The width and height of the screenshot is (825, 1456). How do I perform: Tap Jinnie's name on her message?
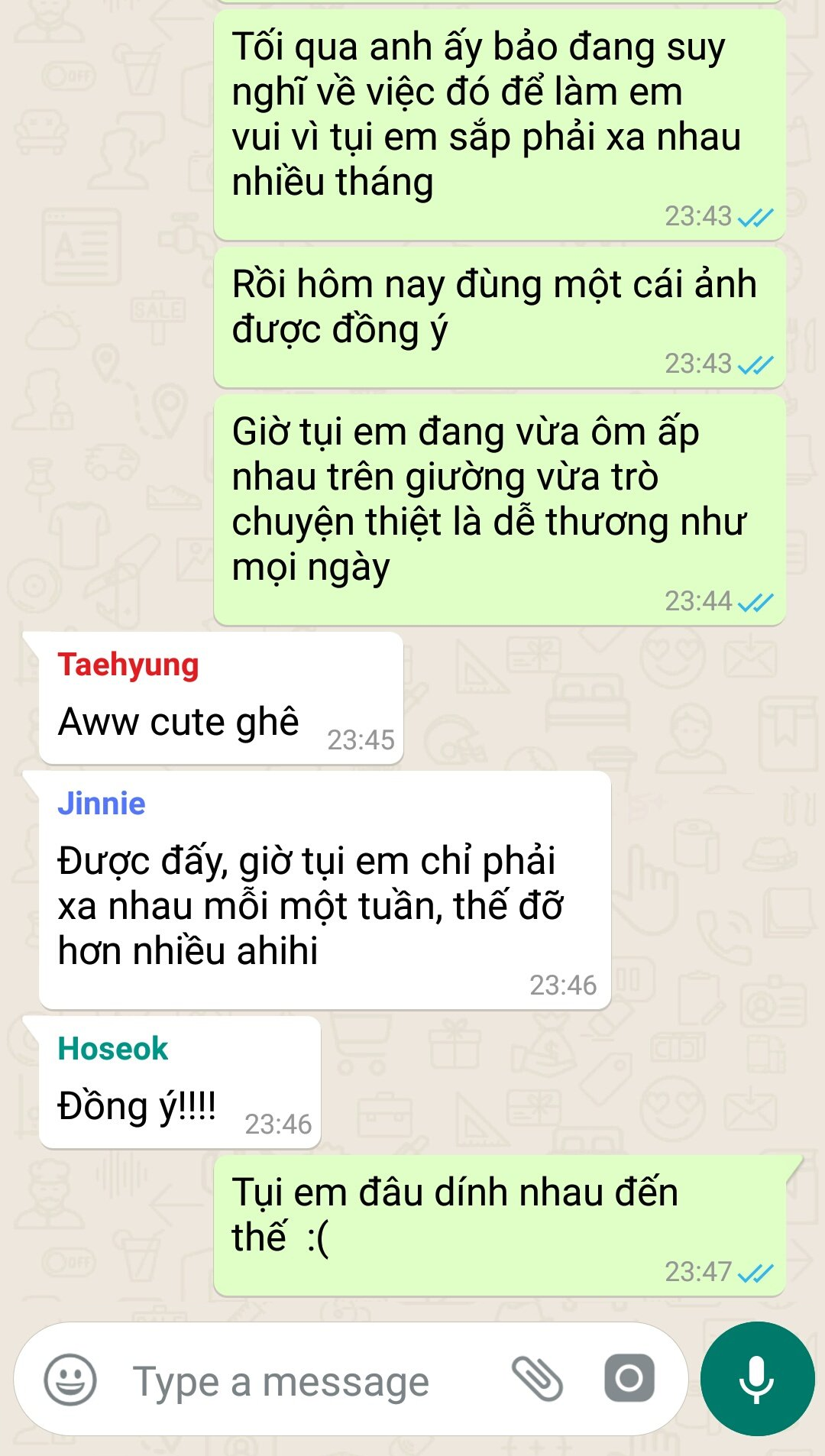click(102, 804)
